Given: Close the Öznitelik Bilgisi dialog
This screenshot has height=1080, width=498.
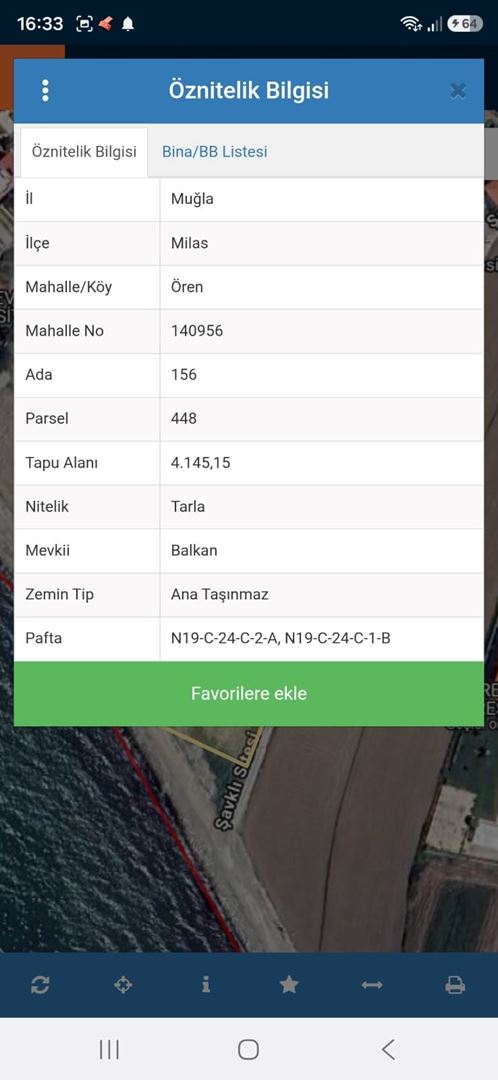Looking at the screenshot, I should (x=458, y=90).
